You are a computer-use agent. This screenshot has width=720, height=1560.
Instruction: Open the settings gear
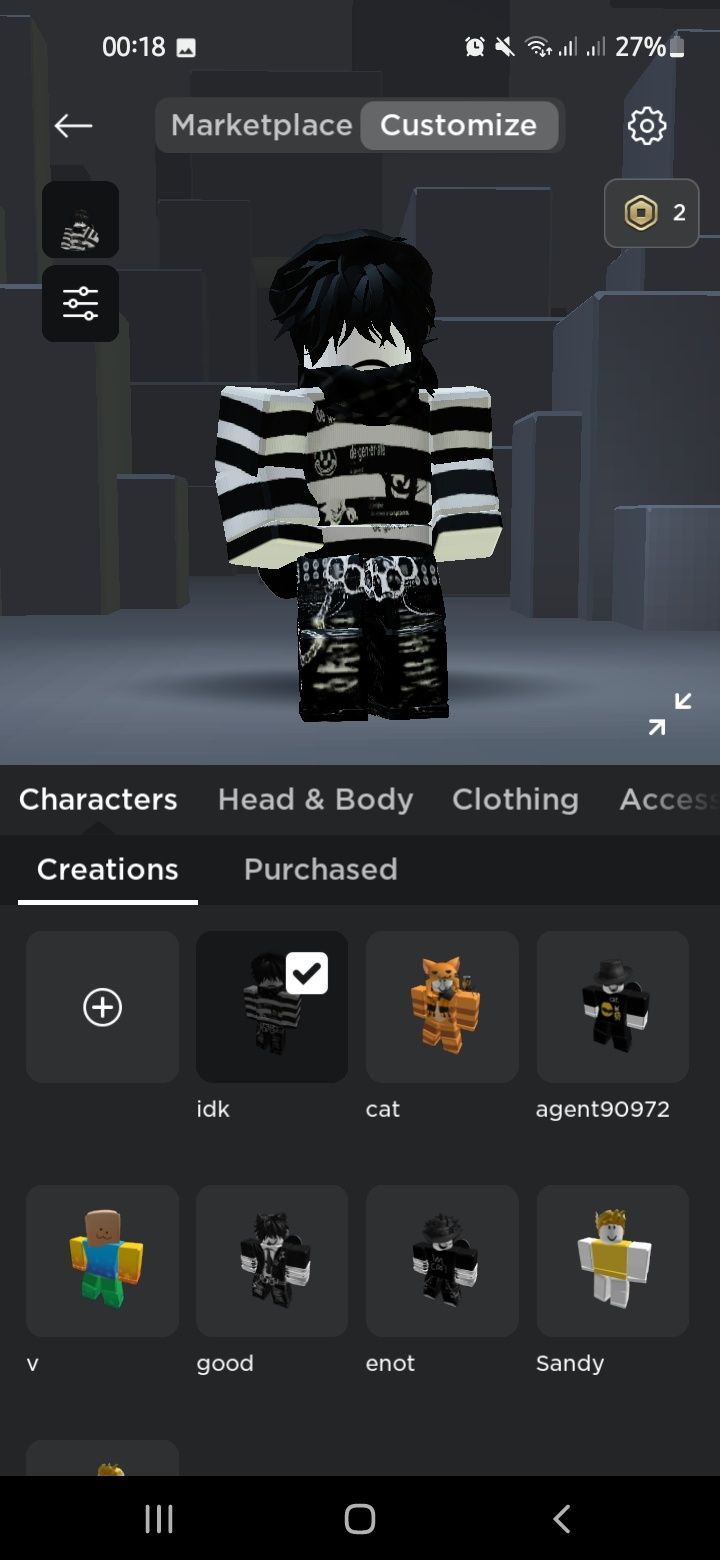click(646, 126)
